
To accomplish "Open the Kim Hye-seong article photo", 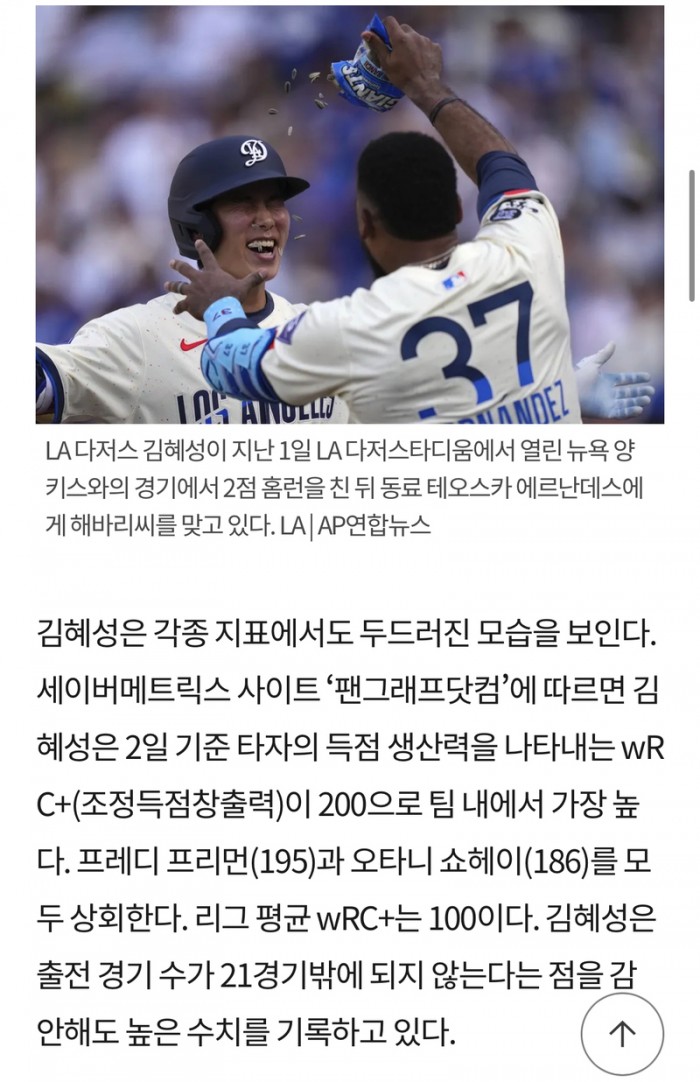I will click(349, 214).
